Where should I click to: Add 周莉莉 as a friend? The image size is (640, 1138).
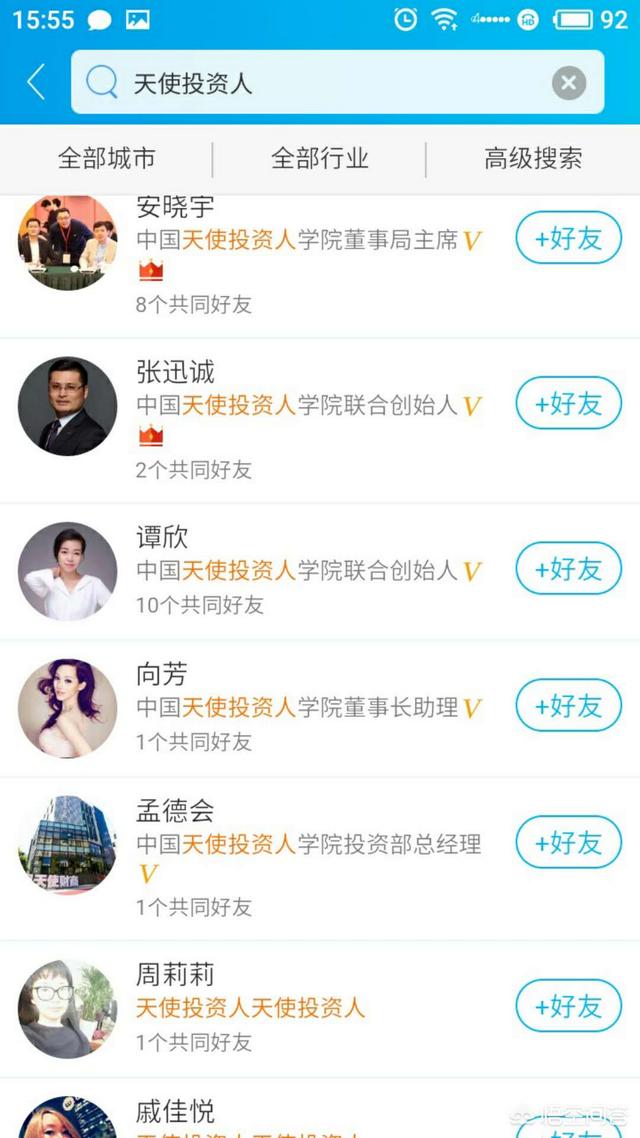(x=568, y=1006)
